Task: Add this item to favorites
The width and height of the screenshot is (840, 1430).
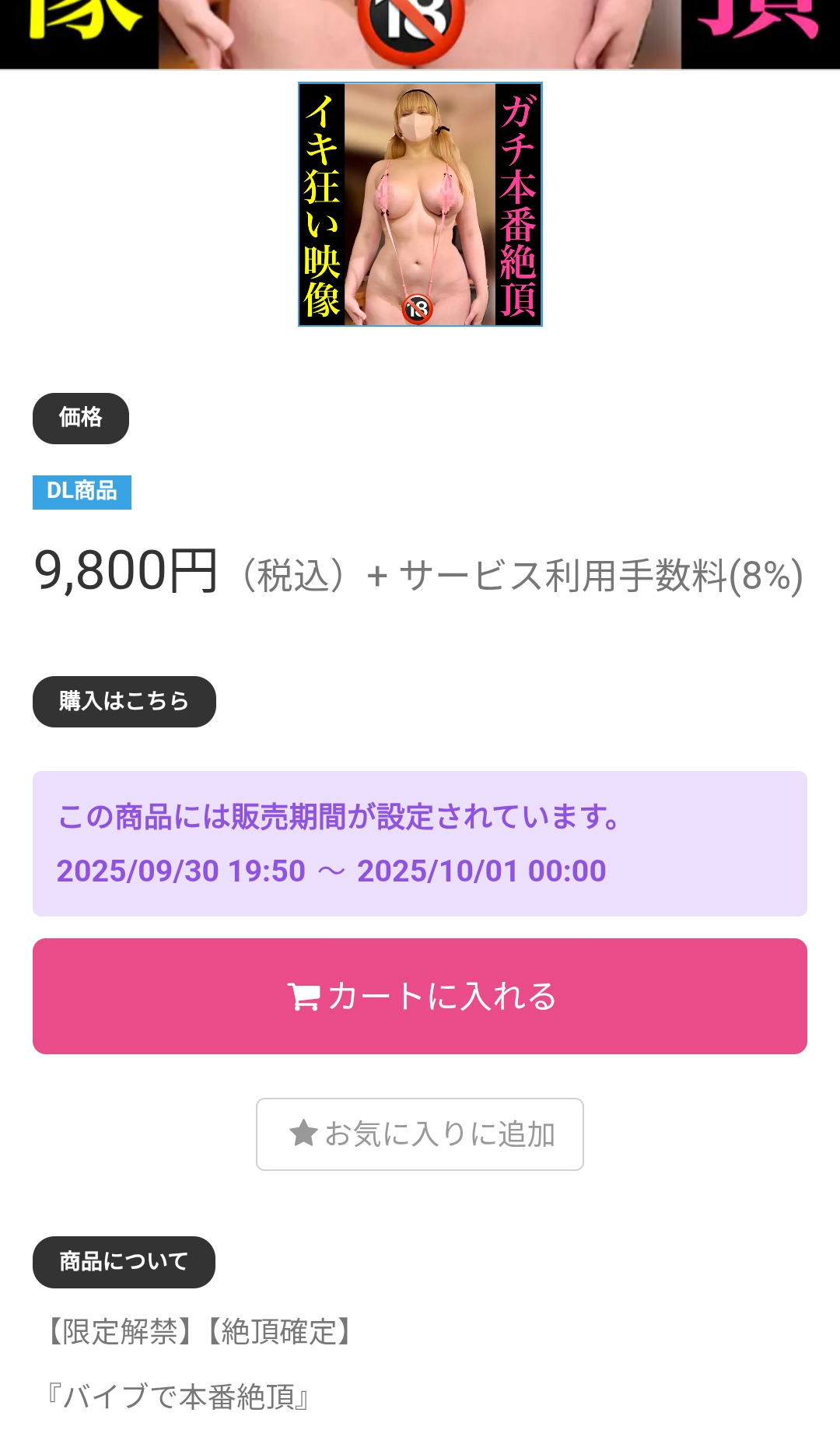Action: [420, 1134]
